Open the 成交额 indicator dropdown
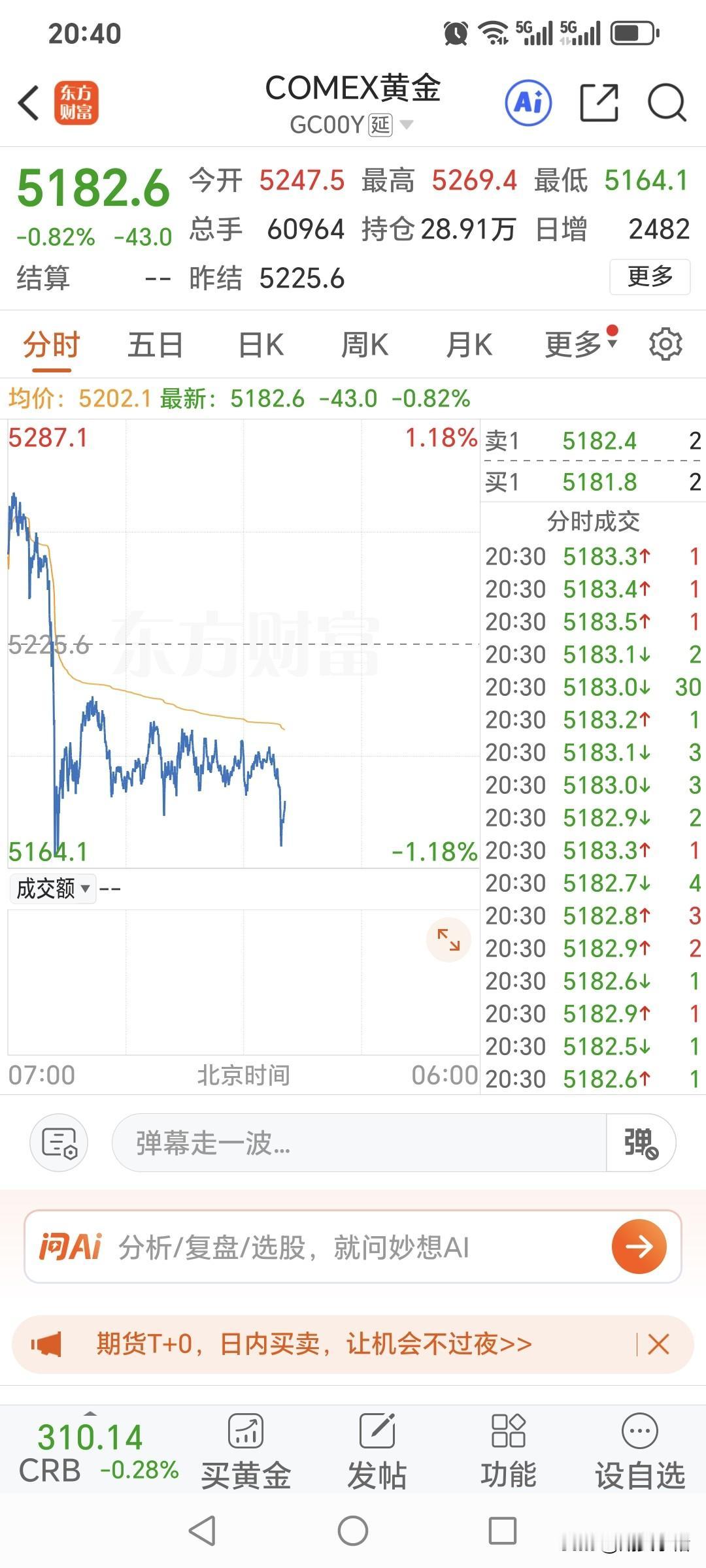The width and height of the screenshot is (706, 1568). click(52, 889)
